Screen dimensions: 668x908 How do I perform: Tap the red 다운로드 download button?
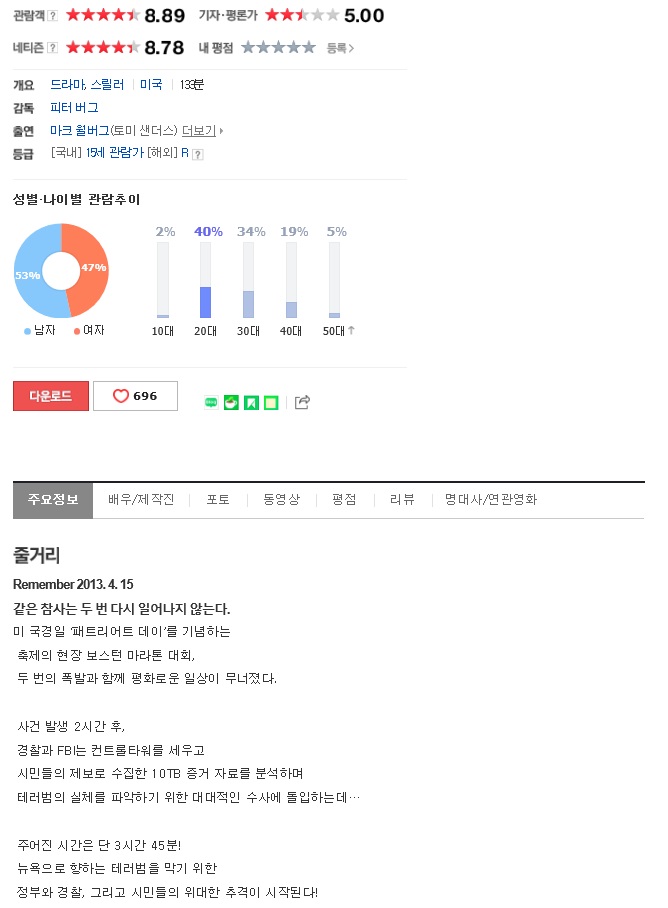(51, 396)
